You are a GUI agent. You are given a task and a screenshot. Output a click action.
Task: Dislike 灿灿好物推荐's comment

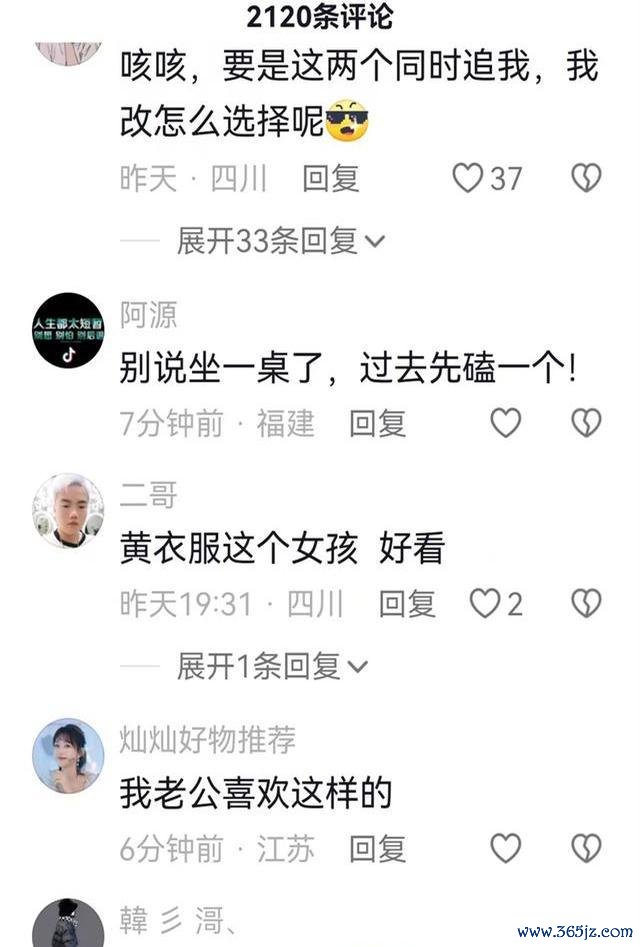[x=586, y=849]
